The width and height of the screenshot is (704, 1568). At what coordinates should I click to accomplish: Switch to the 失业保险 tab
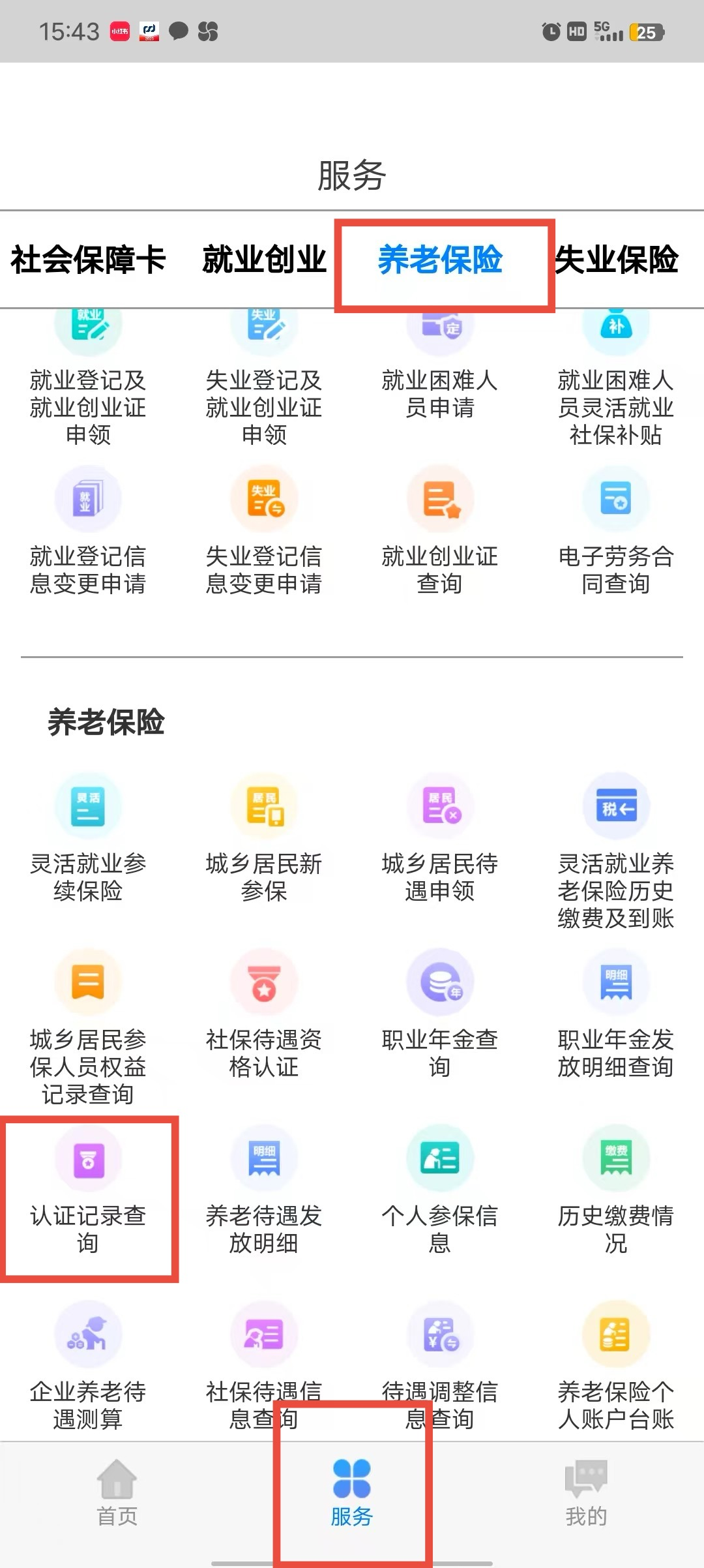pos(616,260)
